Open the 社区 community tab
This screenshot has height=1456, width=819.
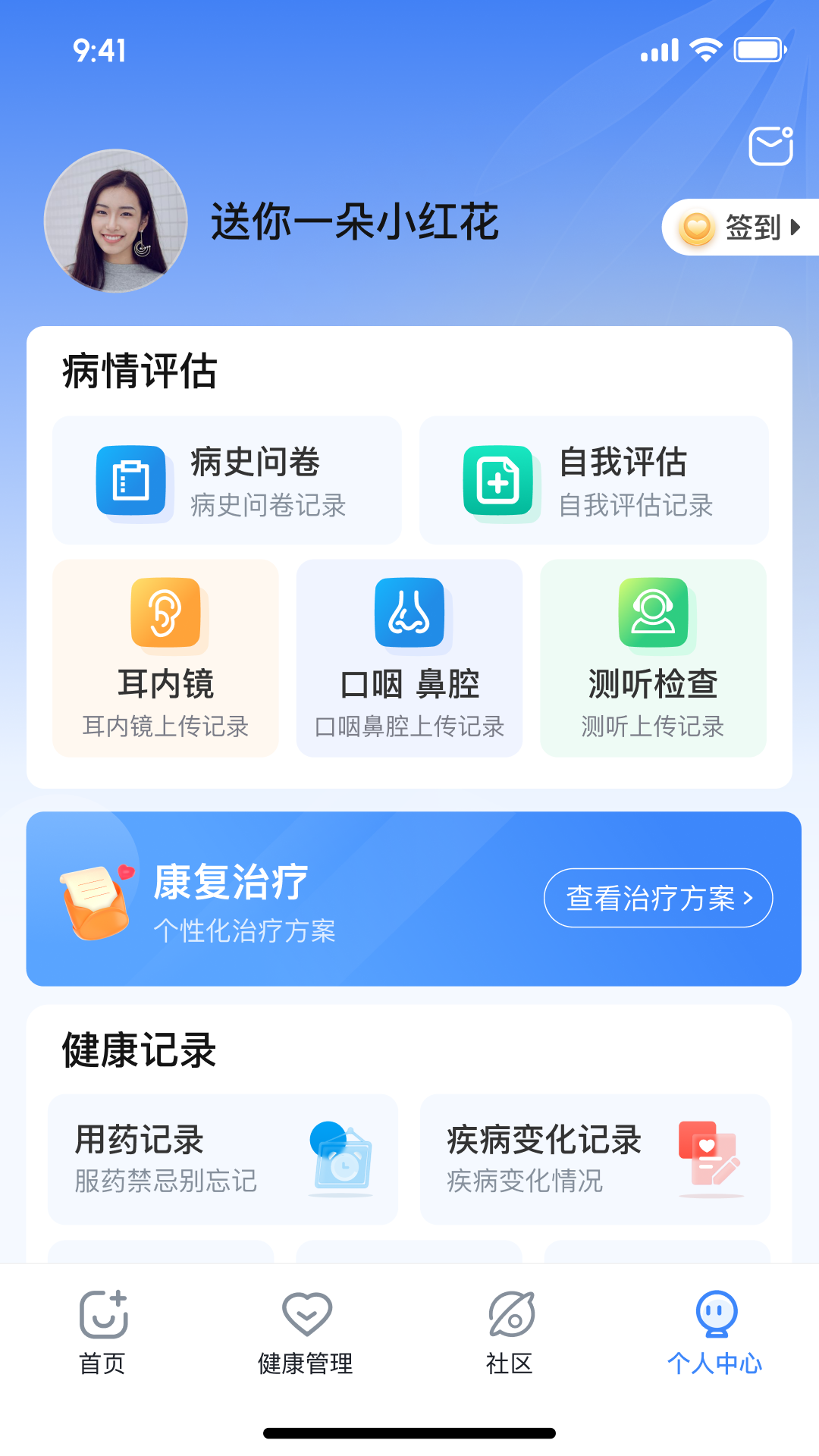510,1335
